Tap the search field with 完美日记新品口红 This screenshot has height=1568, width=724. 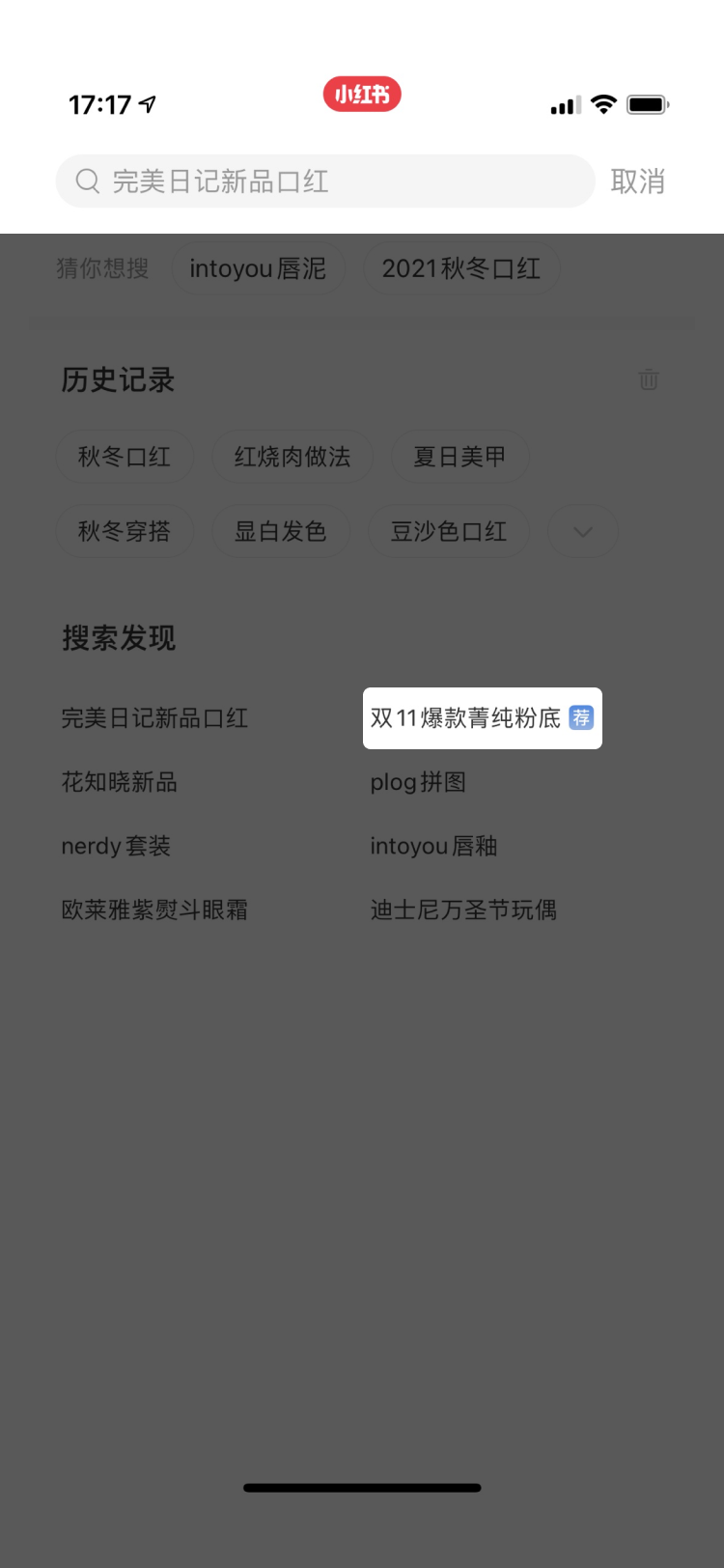[324, 182]
